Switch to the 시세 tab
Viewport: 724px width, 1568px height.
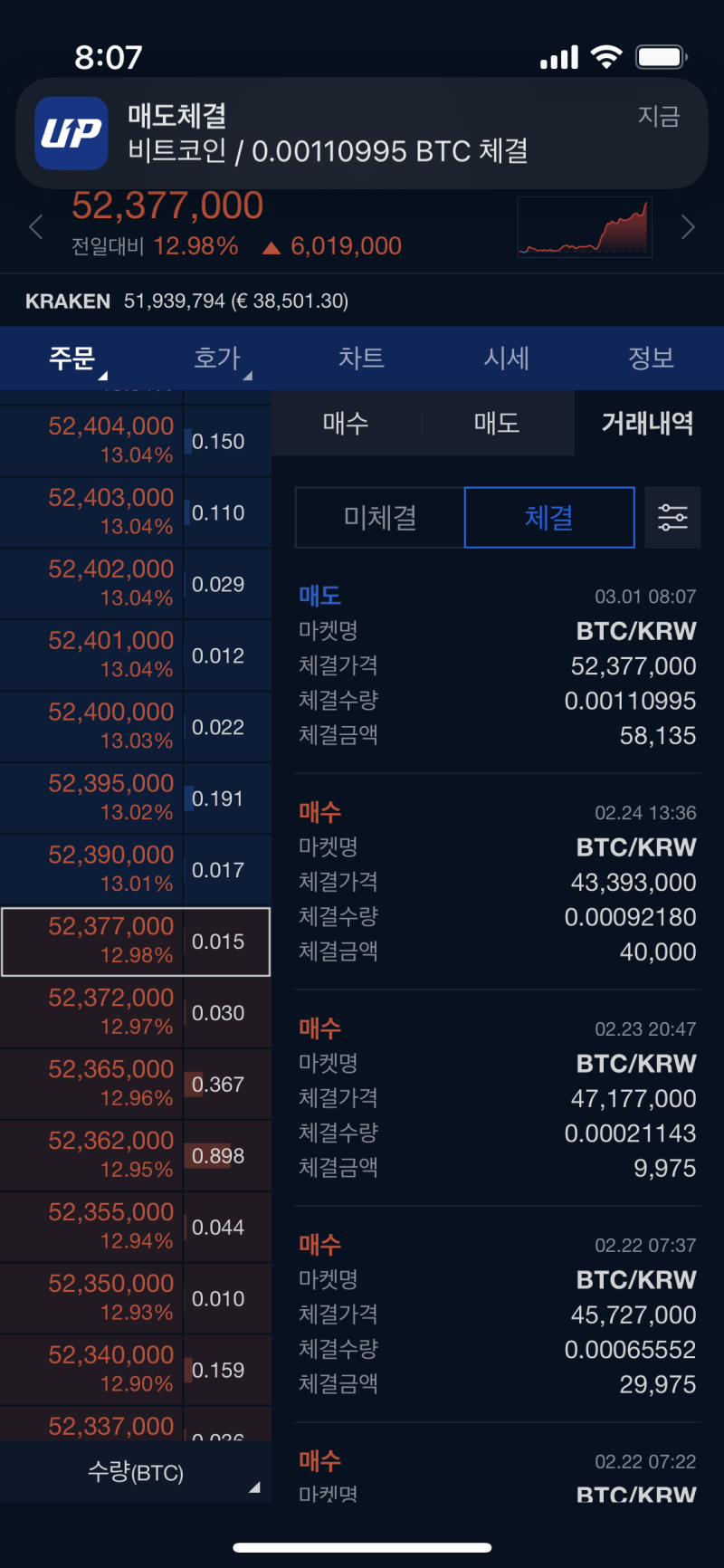(507, 359)
